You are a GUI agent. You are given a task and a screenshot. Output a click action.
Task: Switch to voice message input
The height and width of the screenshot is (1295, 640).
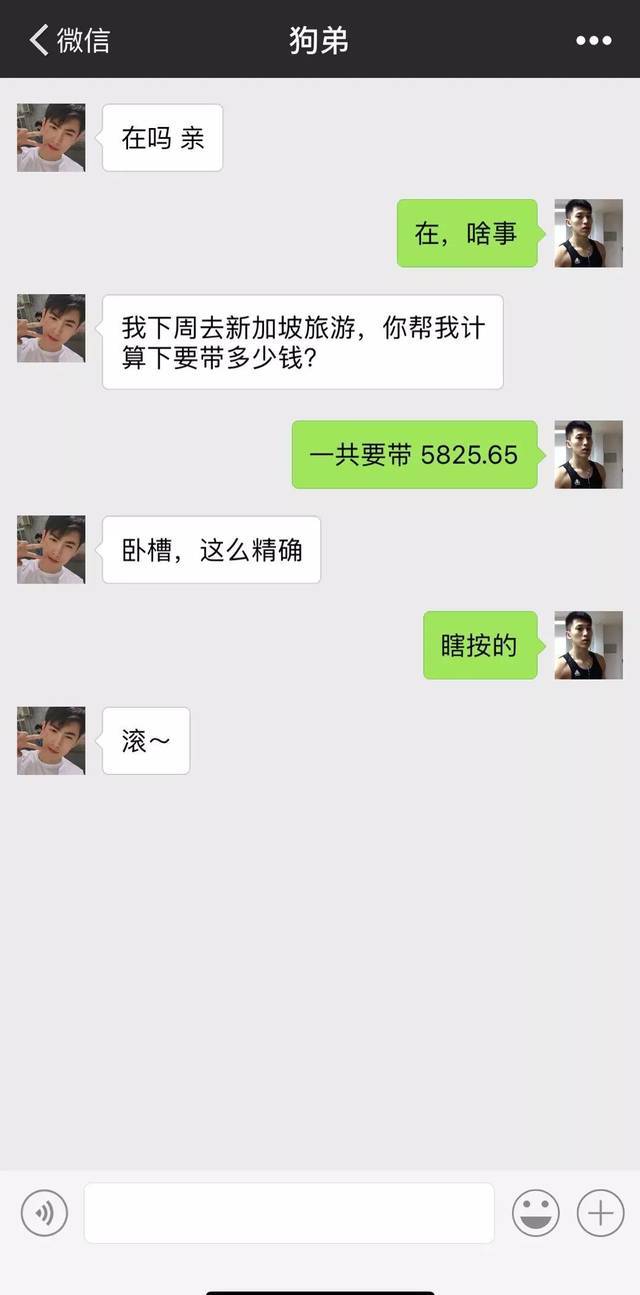click(44, 1213)
